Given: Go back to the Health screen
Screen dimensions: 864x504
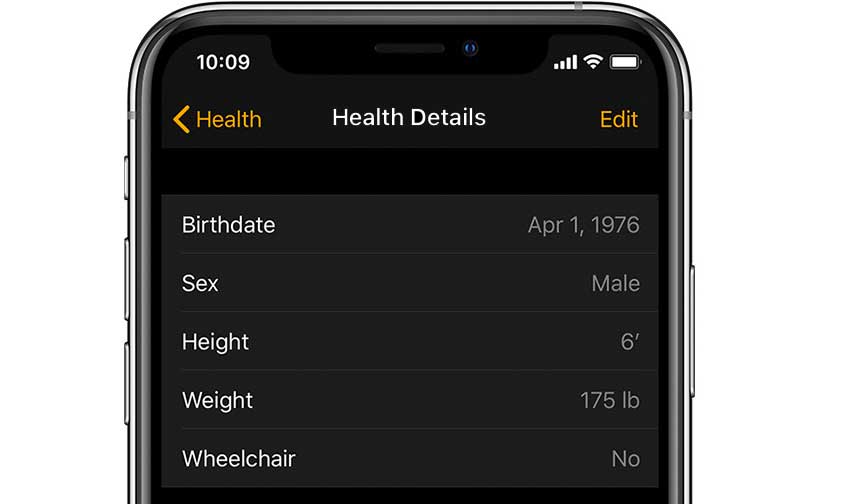Looking at the screenshot, I should click(x=217, y=120).
